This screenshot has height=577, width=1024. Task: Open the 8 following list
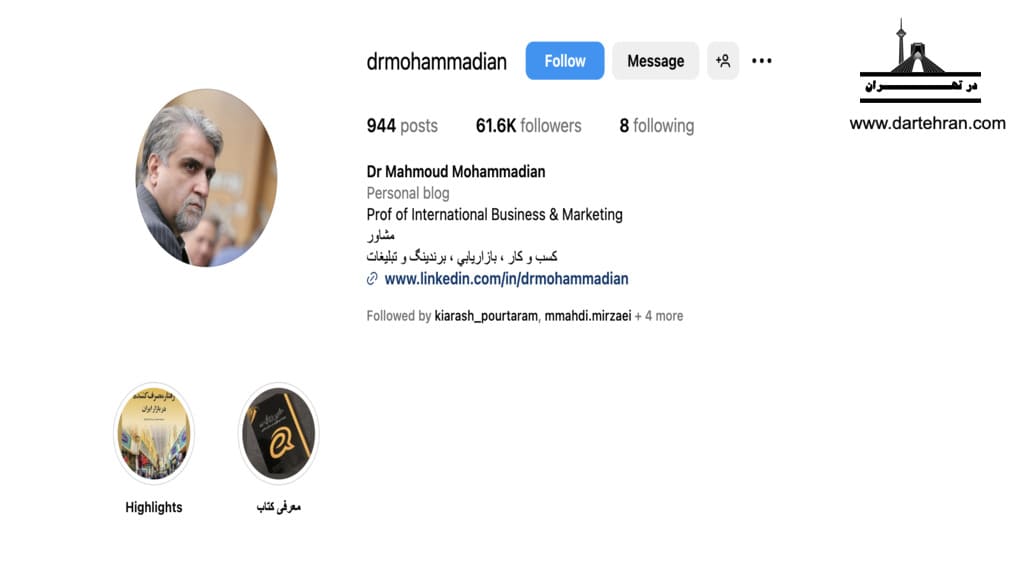656,126
